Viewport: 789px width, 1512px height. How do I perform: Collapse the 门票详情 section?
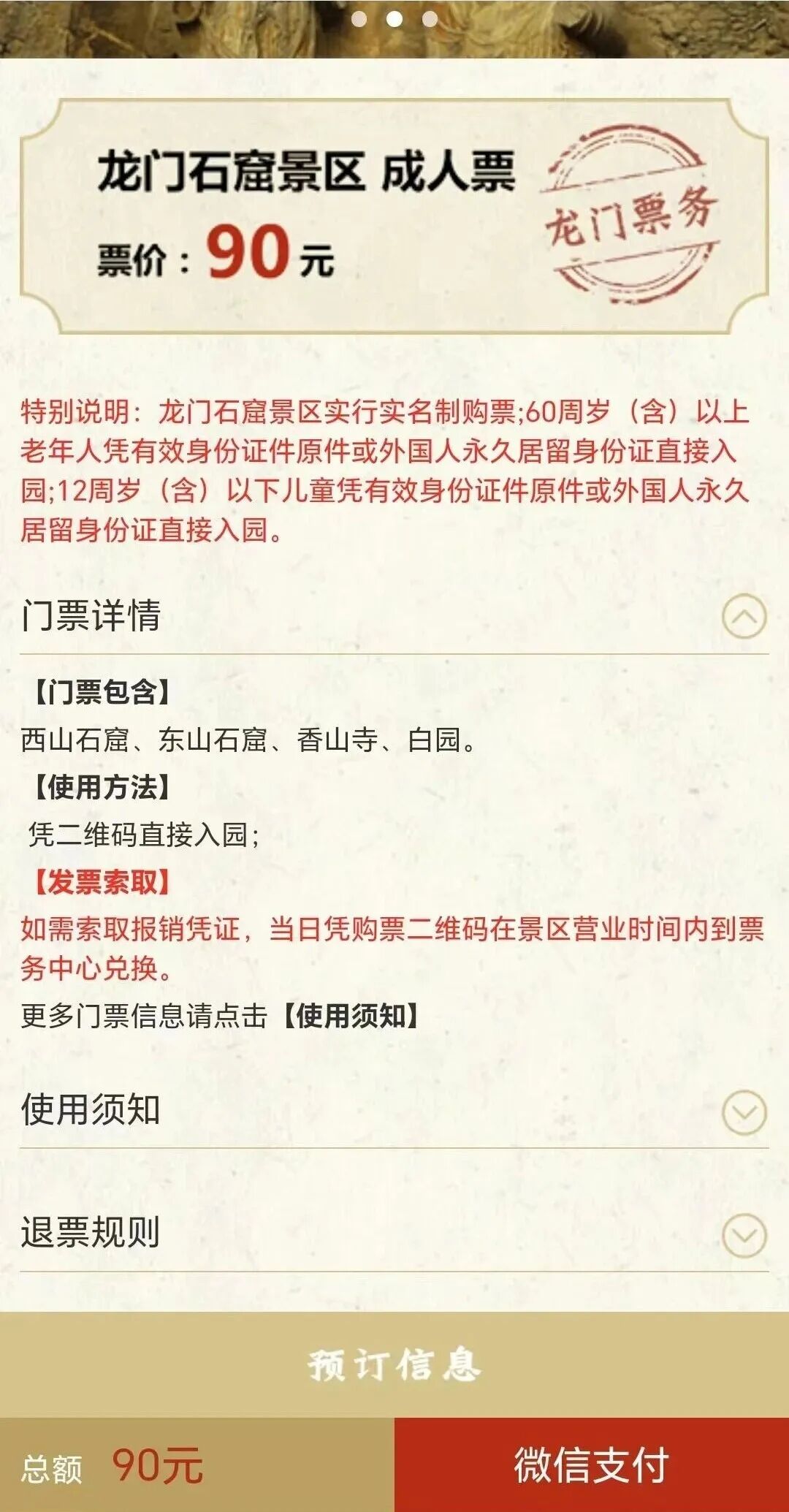click(x=744, y=616)
